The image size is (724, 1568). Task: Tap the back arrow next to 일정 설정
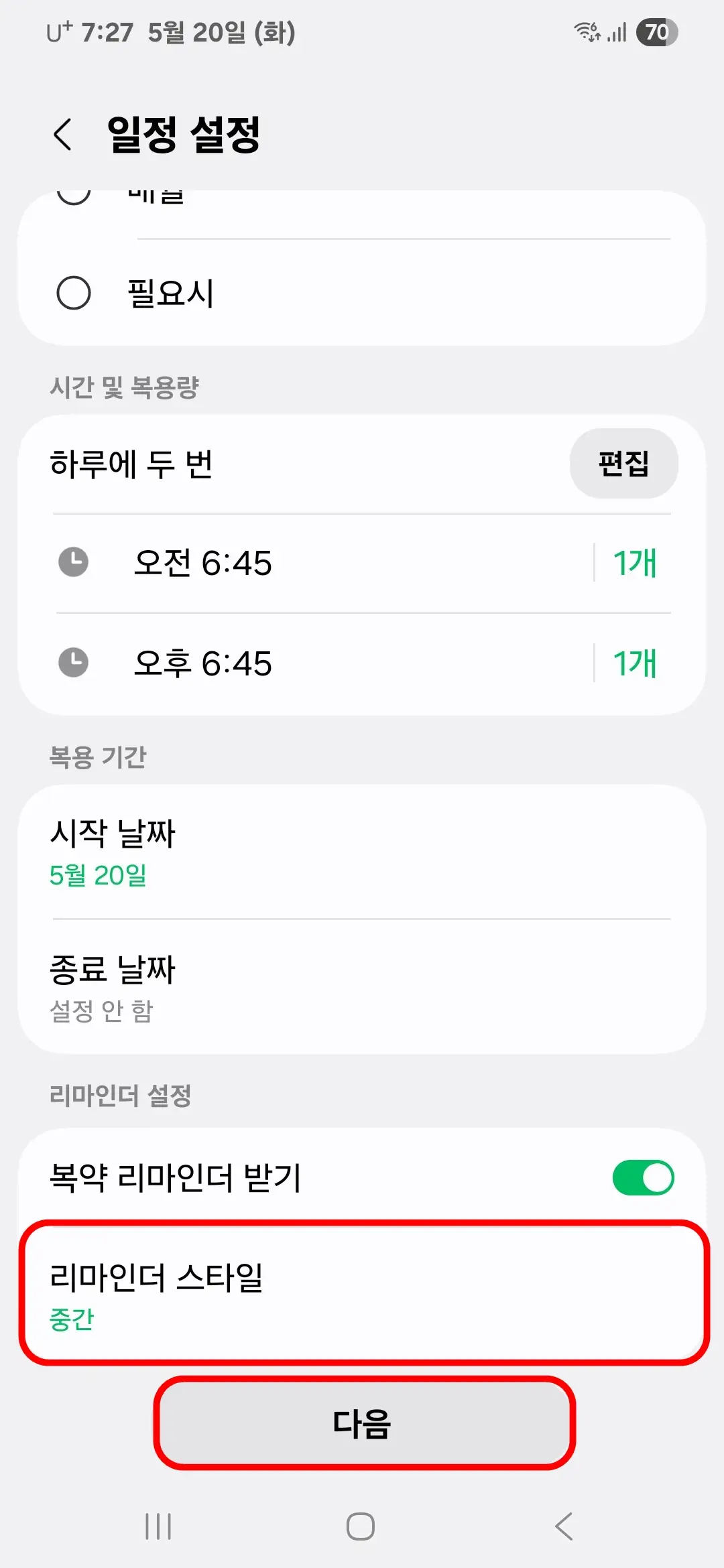point(64,134)
